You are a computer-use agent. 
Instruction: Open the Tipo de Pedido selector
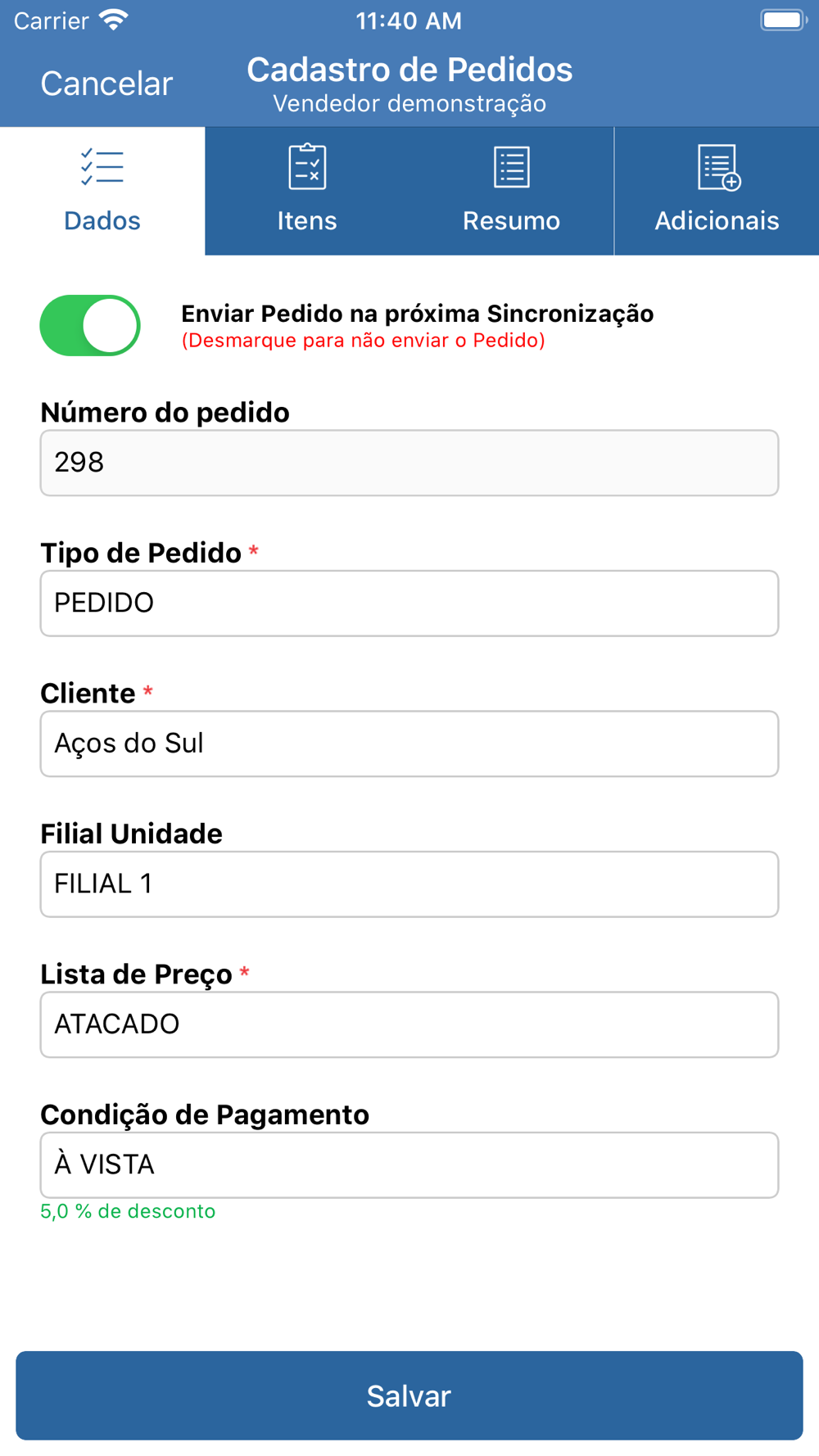click(409, 604)
